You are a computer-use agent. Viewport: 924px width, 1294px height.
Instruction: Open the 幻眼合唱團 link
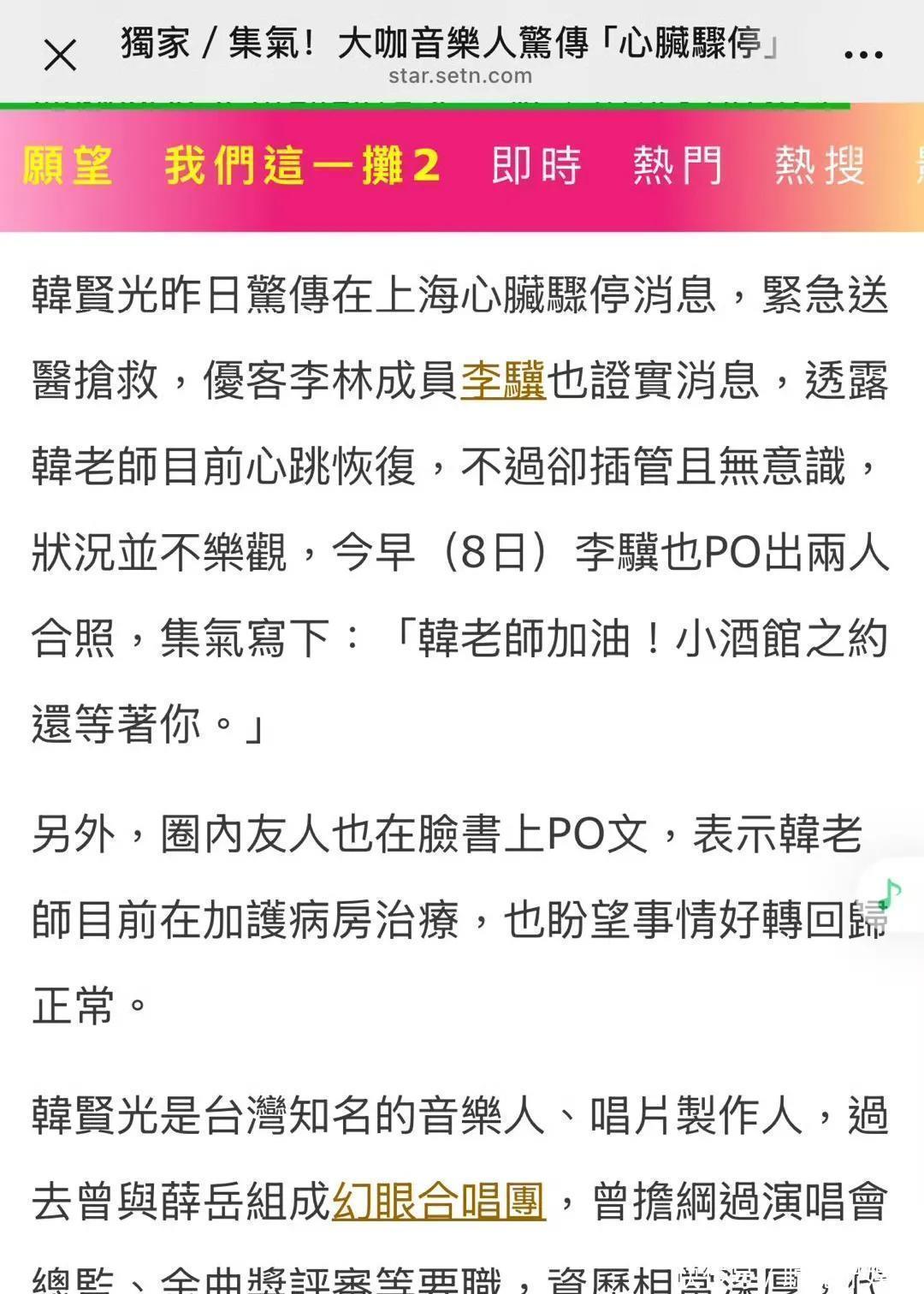click(x=438, y=1202)
